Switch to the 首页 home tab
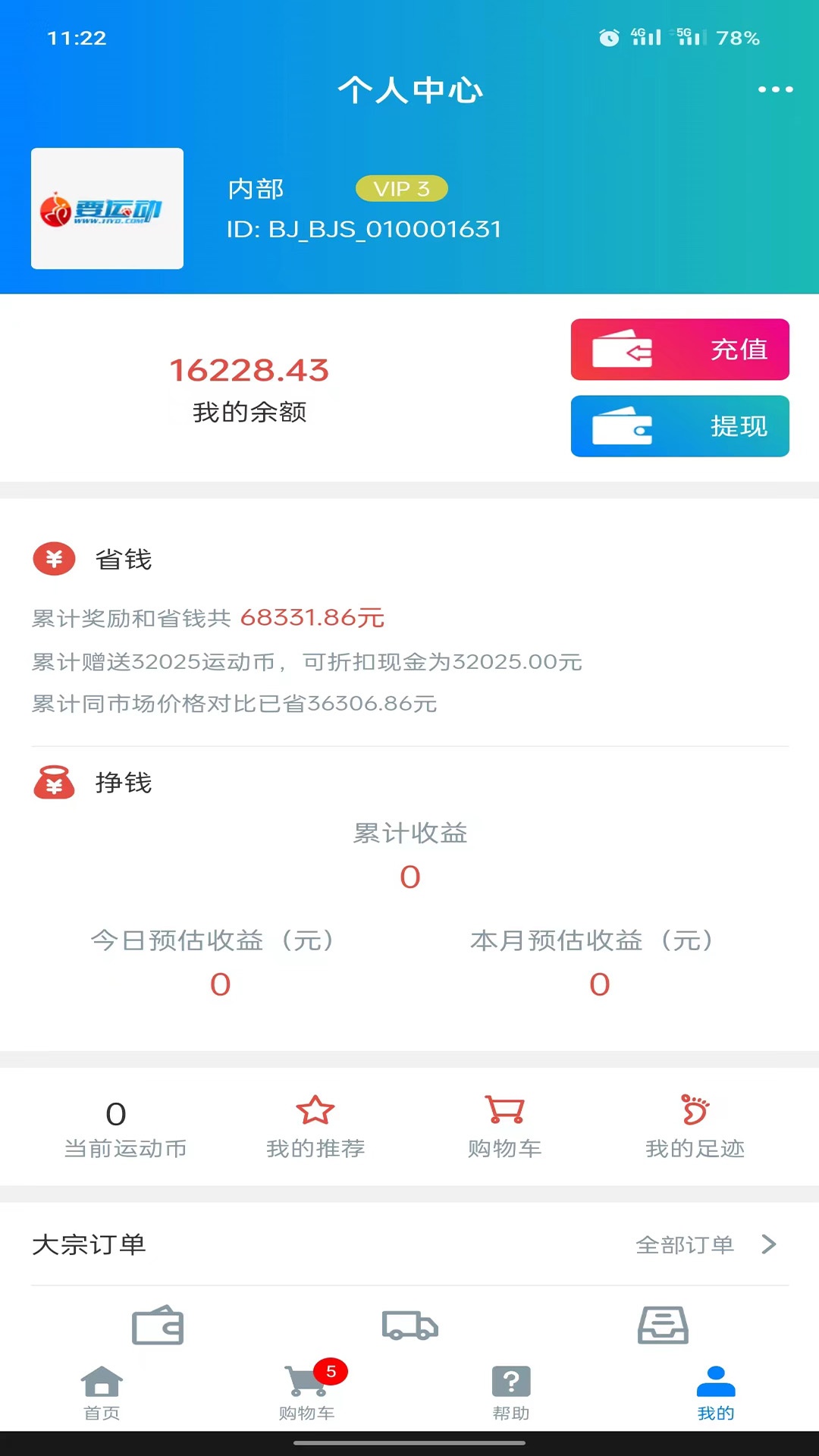Image resolution: width=819 pixels, height=1456 pixels. point(102,1393)
